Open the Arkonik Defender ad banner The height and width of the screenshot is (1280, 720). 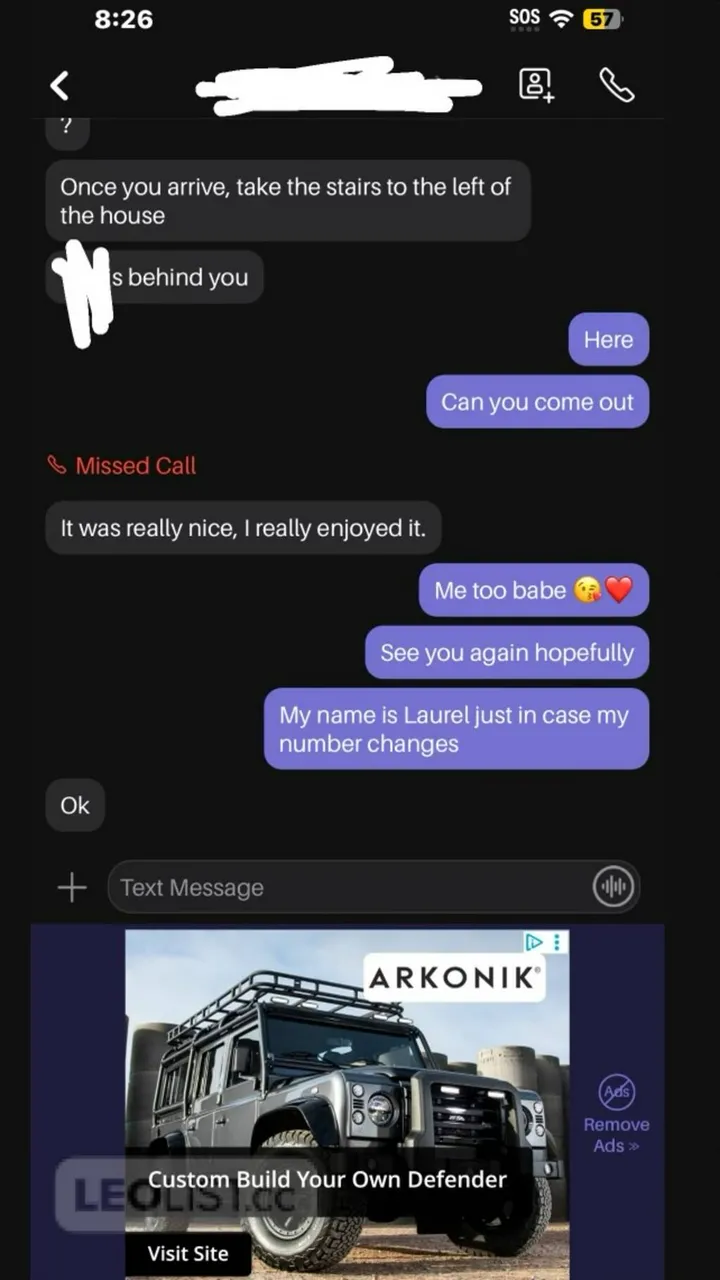coord(346,1080)
